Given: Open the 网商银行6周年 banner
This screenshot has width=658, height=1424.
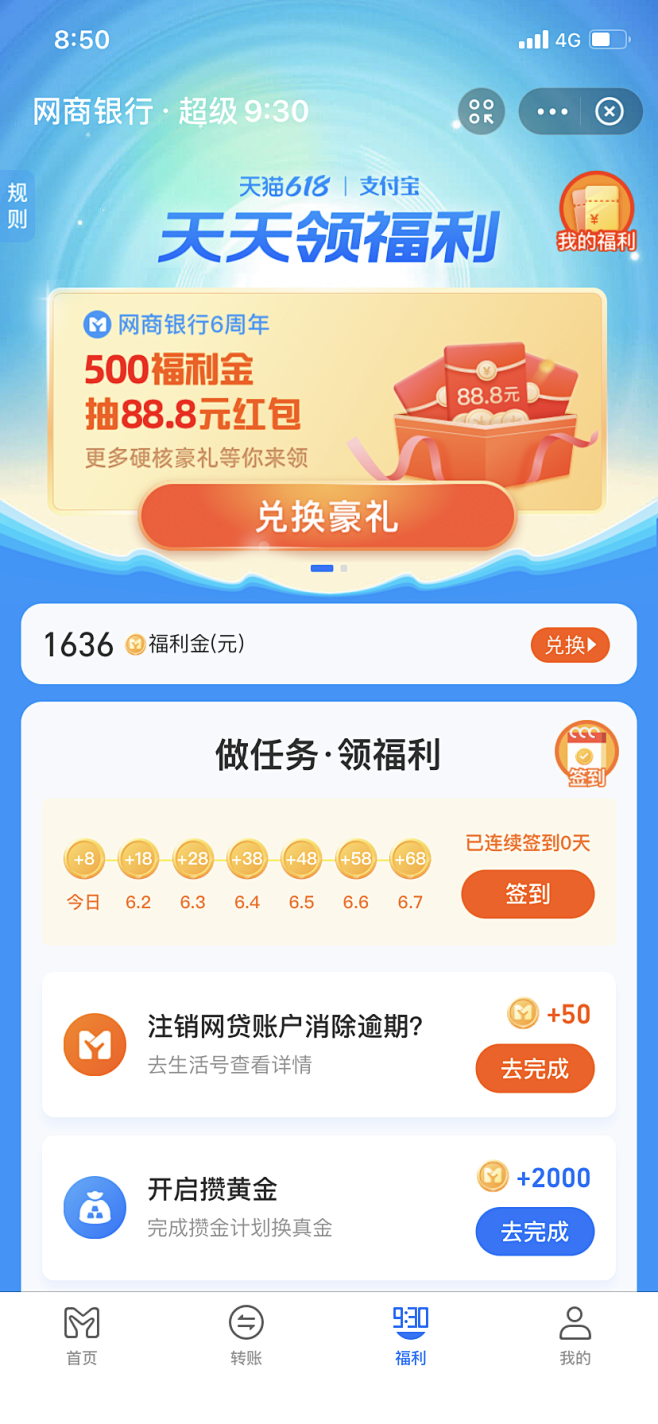Looking at the screenshot, I should point(328,400).
